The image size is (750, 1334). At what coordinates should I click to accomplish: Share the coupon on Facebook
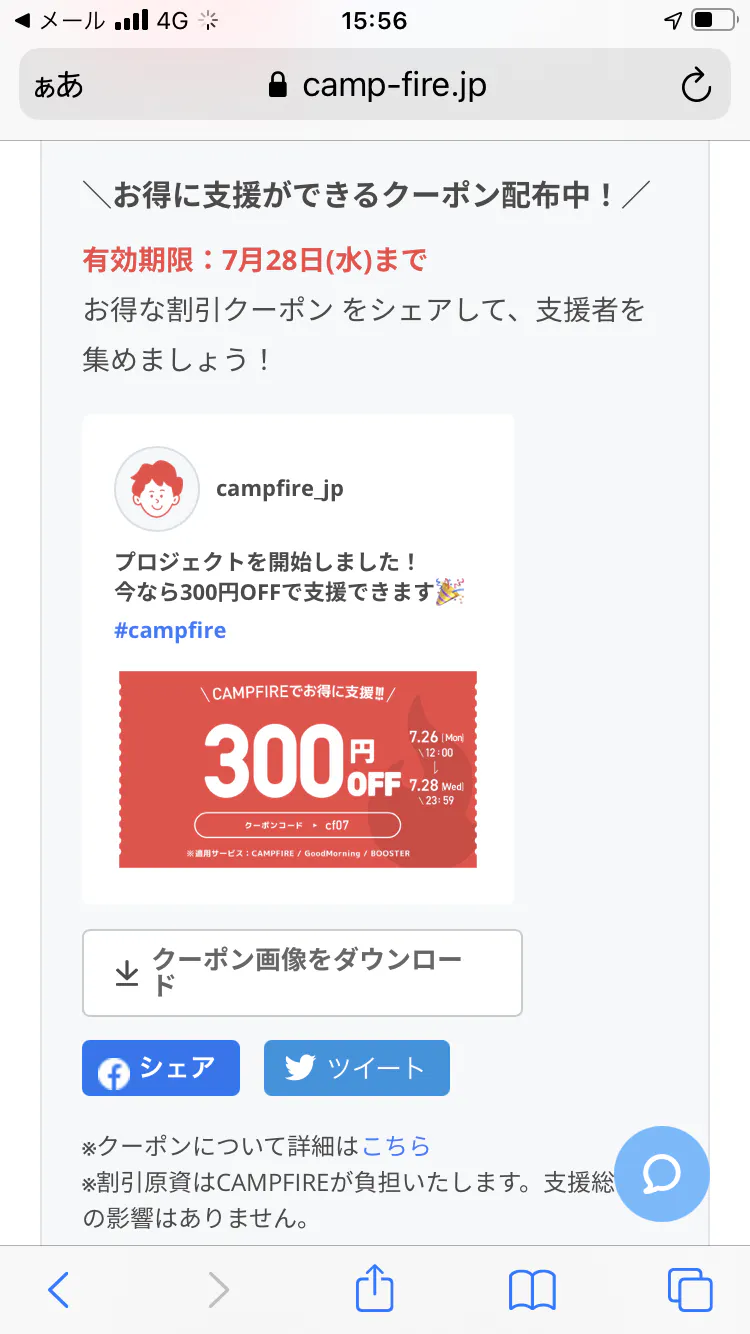click(160, 1068)
